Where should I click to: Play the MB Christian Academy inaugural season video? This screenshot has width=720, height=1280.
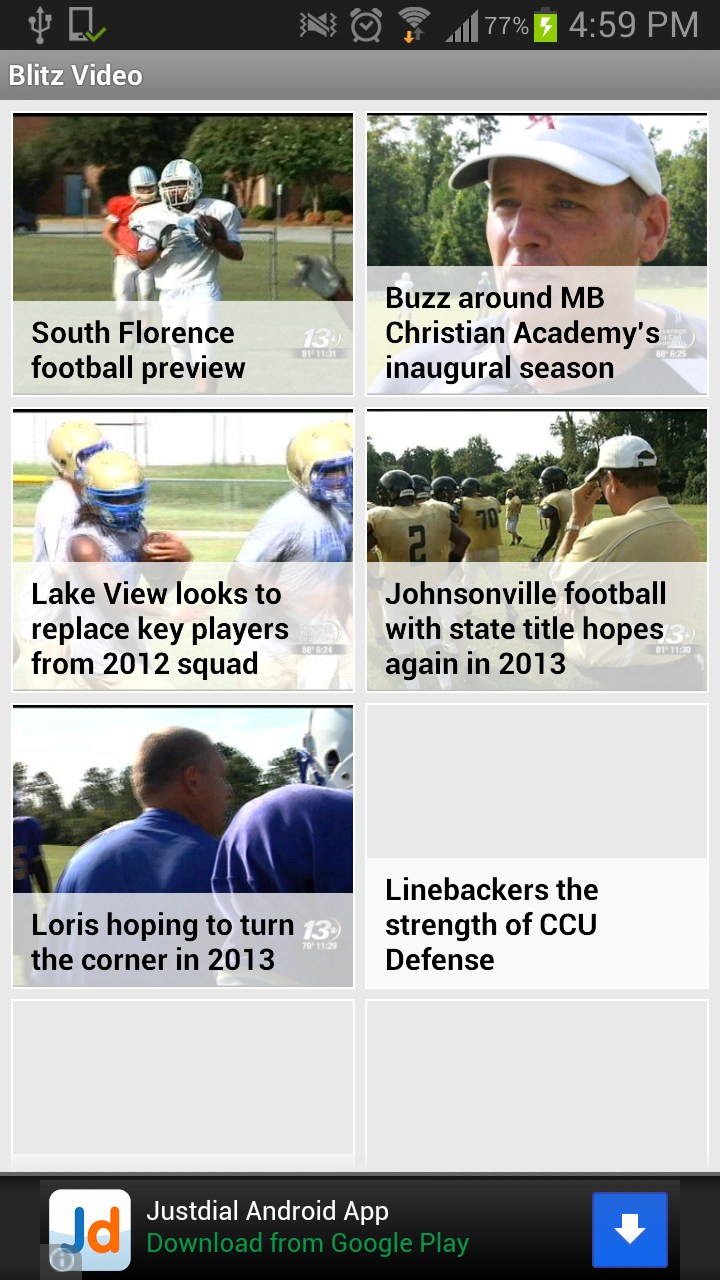536,253
